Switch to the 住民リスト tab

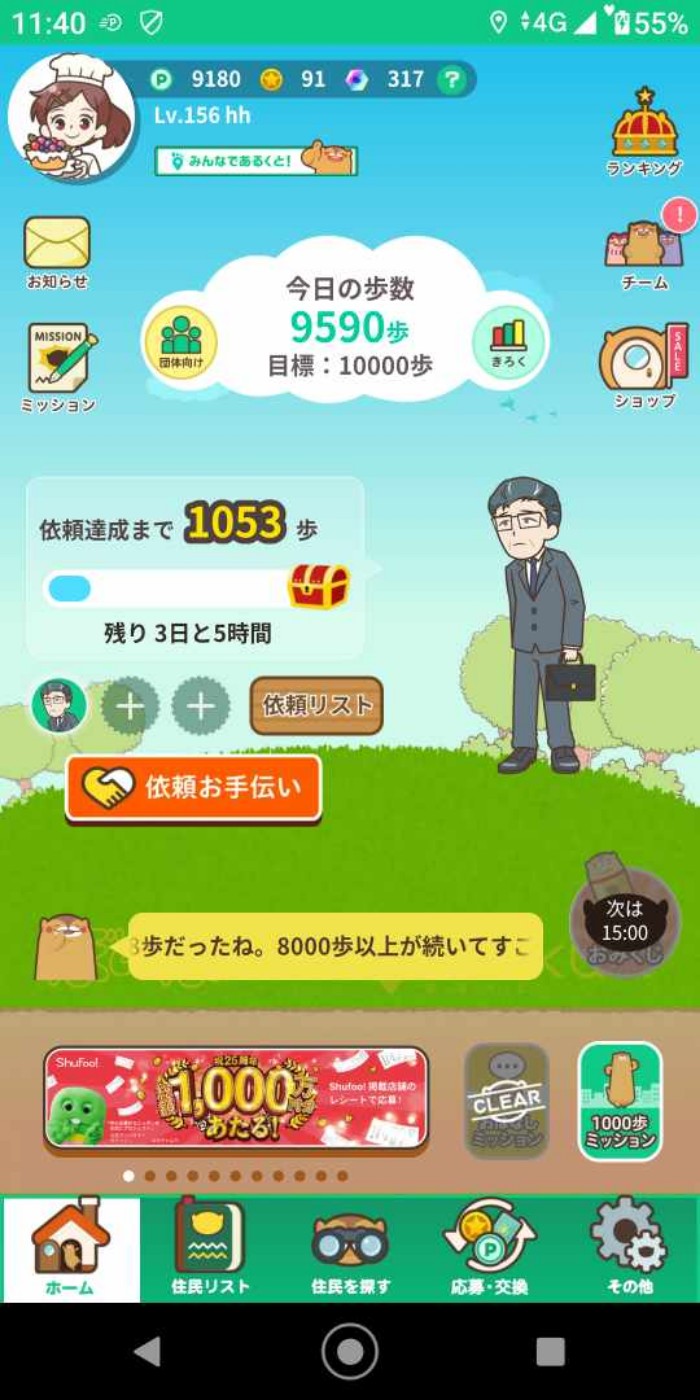tap(209, 1249)
